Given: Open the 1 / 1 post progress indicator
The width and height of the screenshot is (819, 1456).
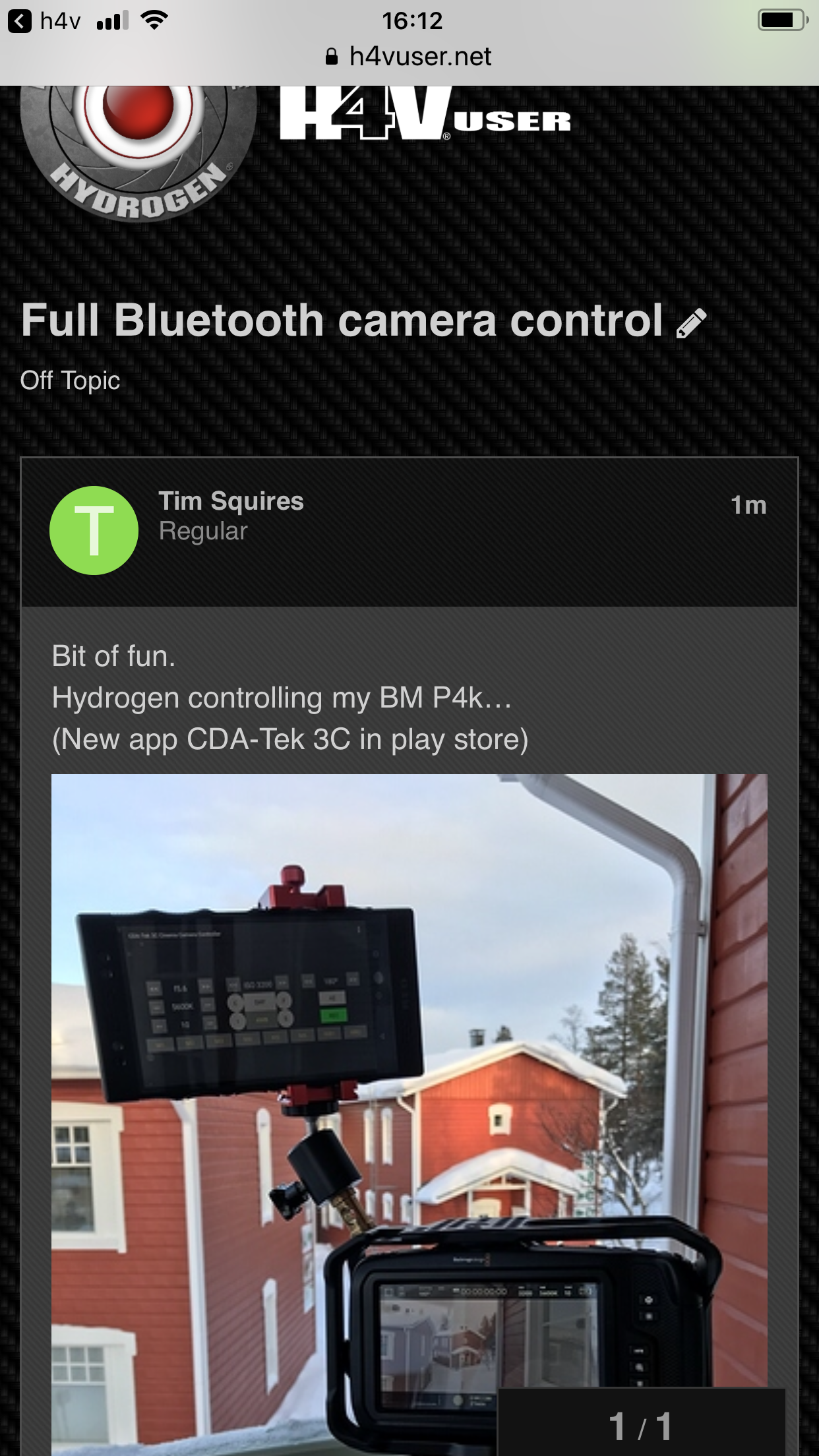Looking at the screenshot, I should coord(641,1425).
